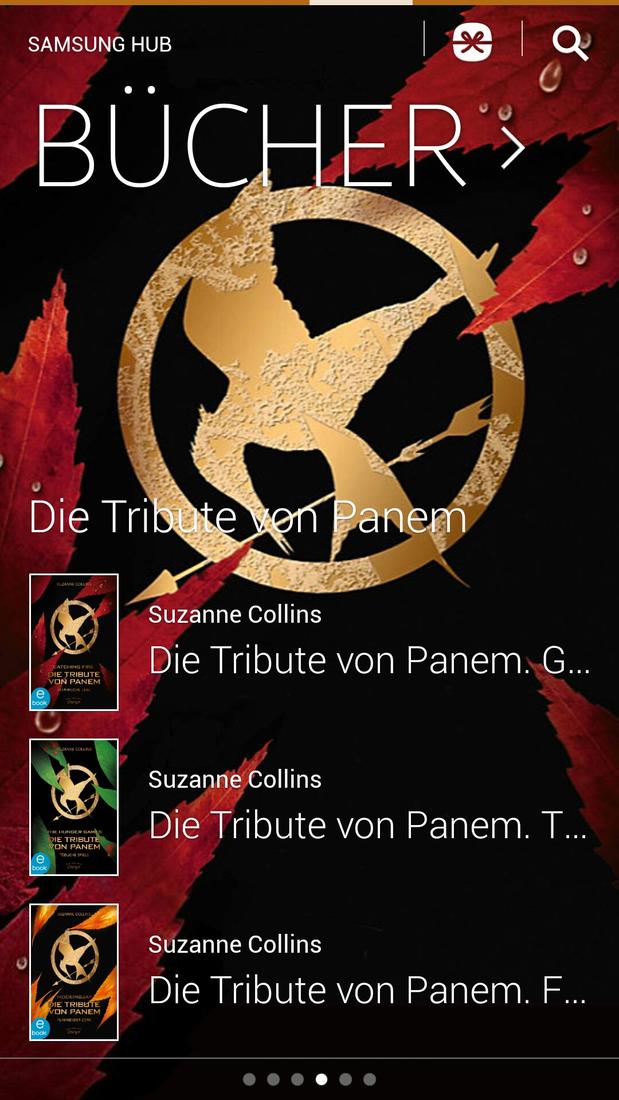Select the last page indicator dot
Viewport: 619px width, 1100px height.
click(x=370, y=1079)
